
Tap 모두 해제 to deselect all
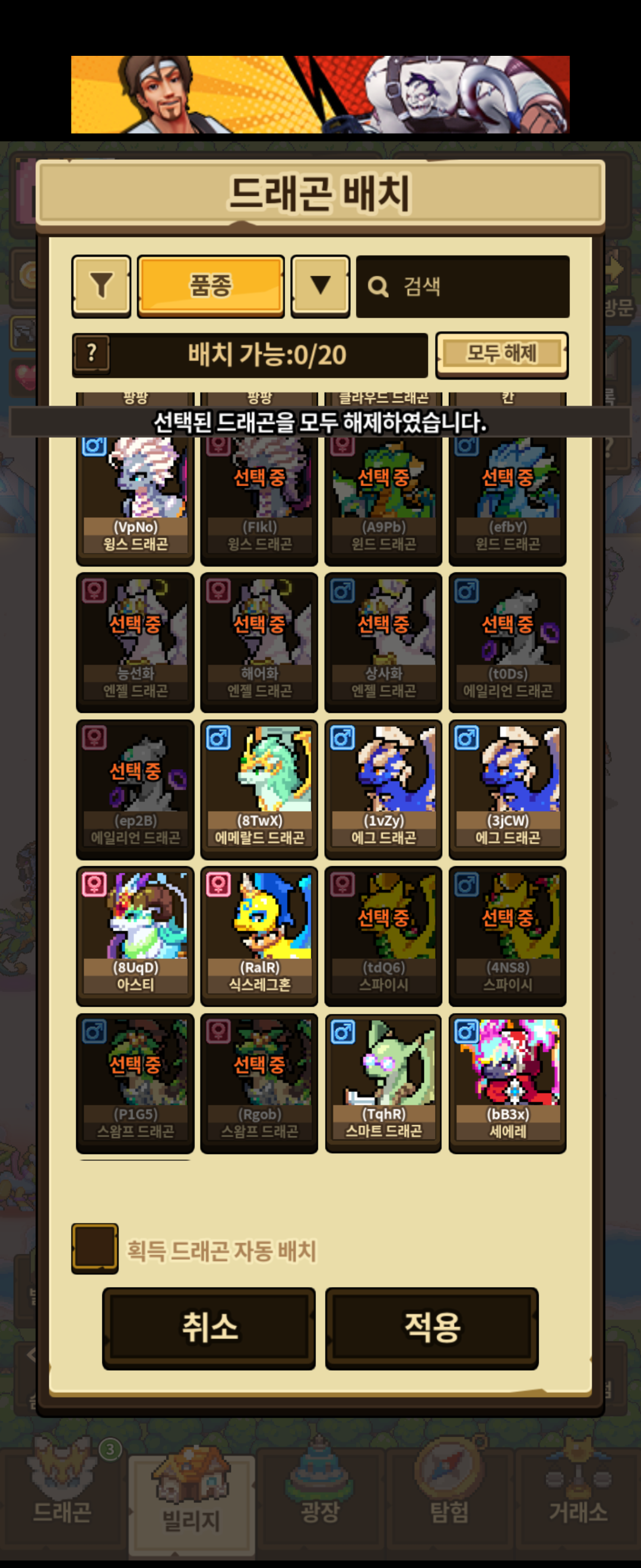pyautogui.click(x=501, y=353)
